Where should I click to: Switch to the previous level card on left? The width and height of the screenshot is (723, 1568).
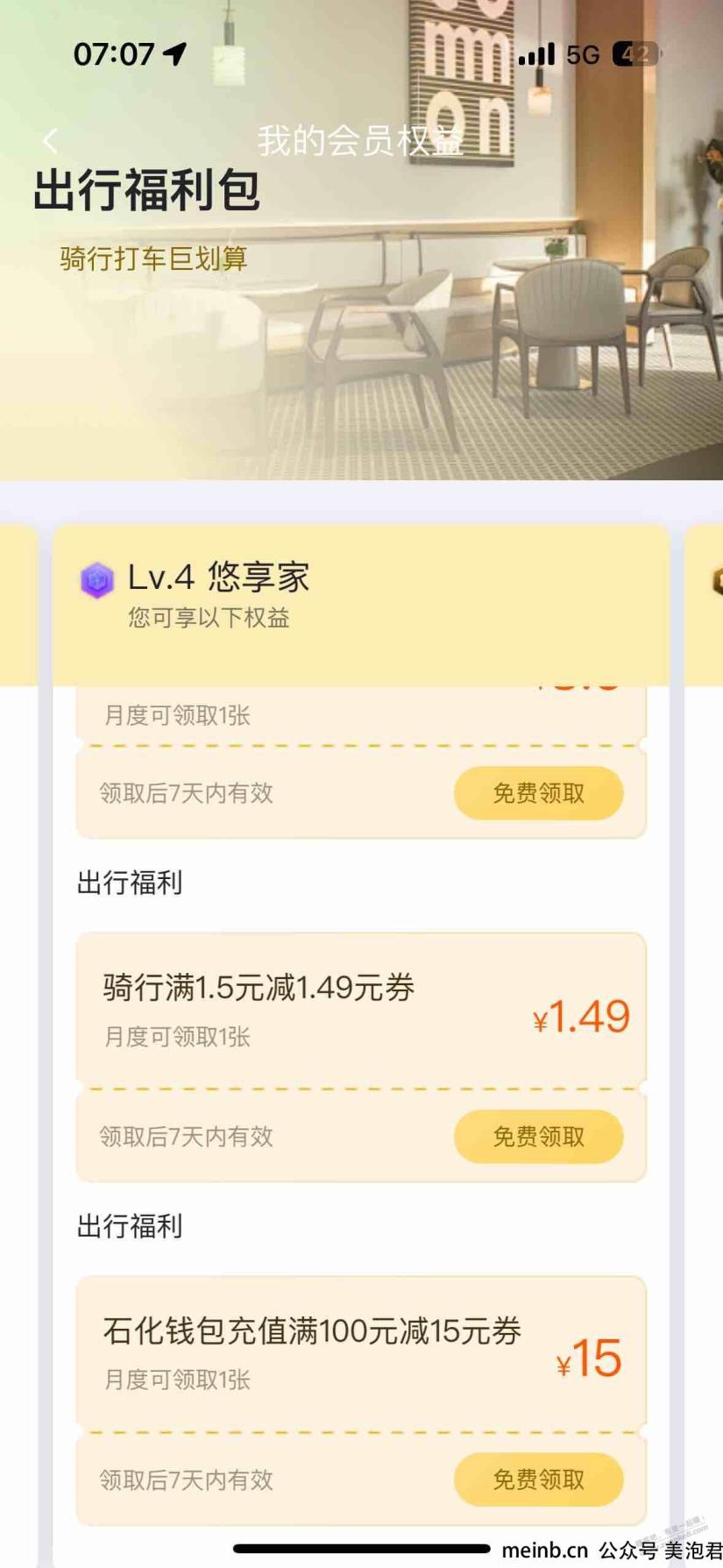pos(16,605)
